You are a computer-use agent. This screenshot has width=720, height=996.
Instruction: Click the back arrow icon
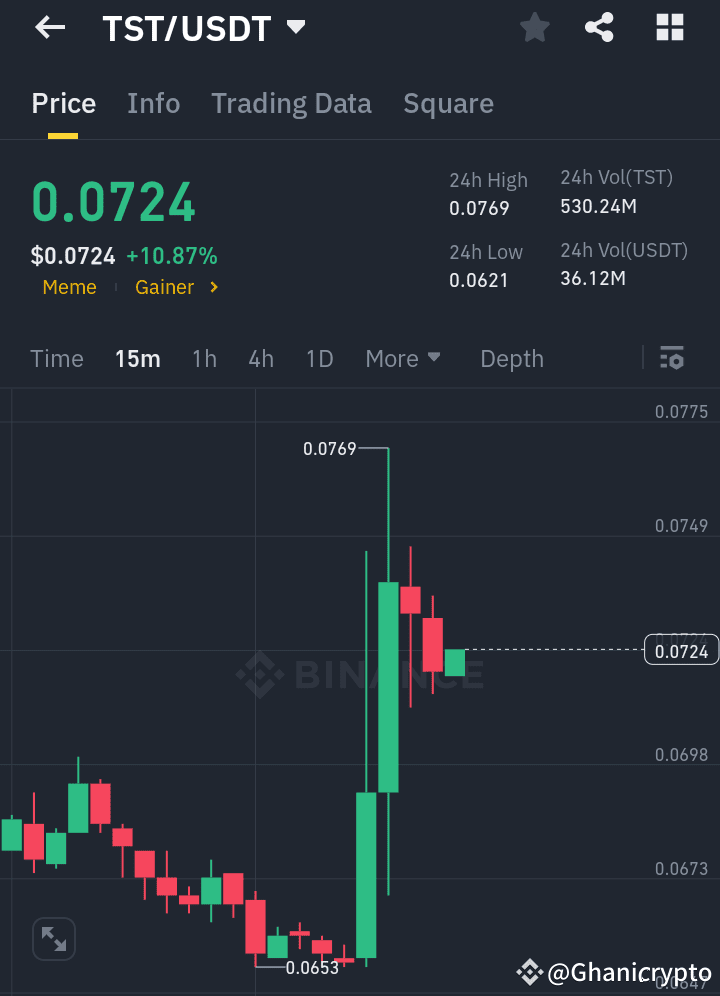click(x=48, y=27)
